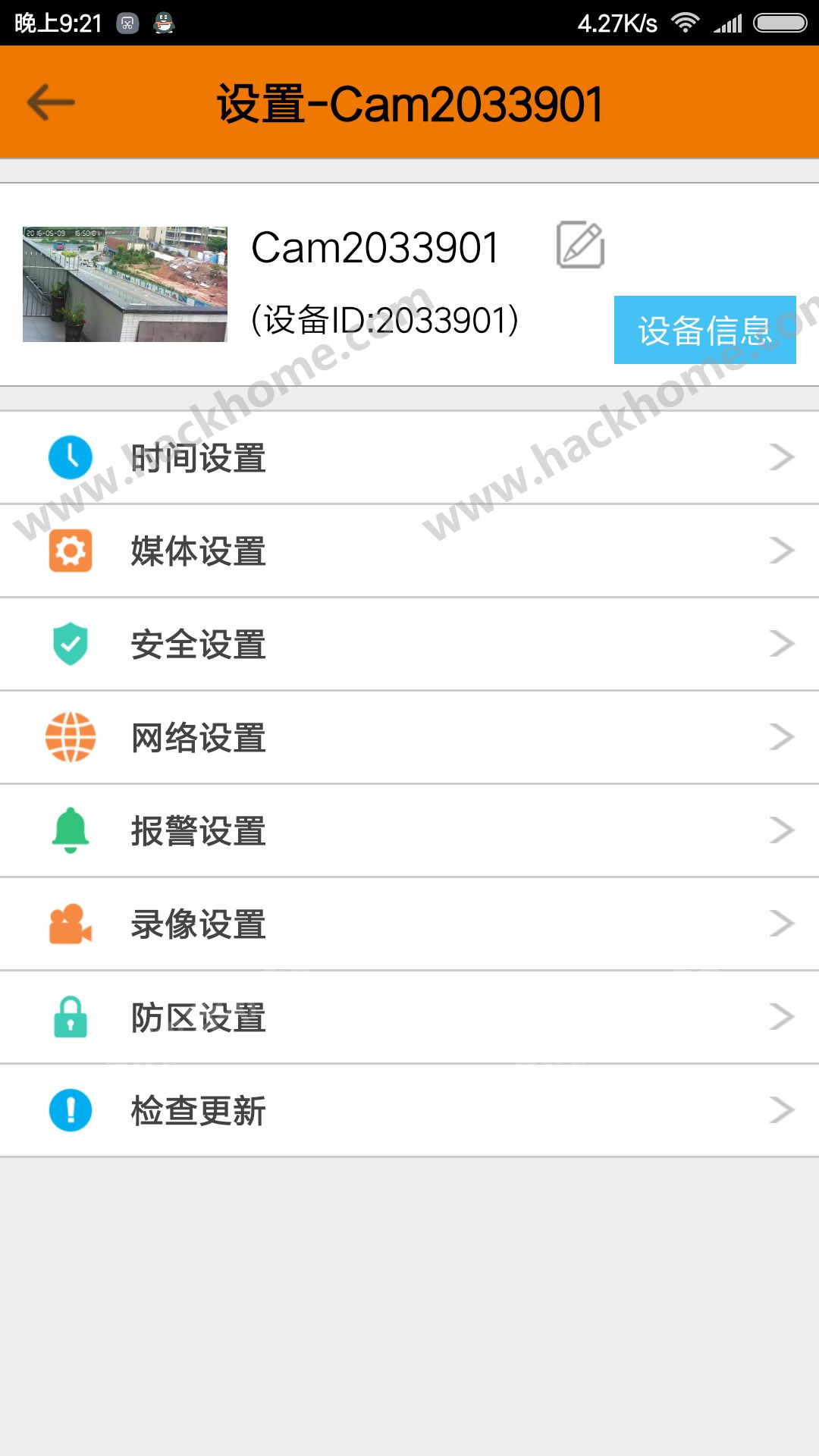The image size is (819, 1456).
Task: Open 媒体设置 media settings
Action: coord(409,551)
